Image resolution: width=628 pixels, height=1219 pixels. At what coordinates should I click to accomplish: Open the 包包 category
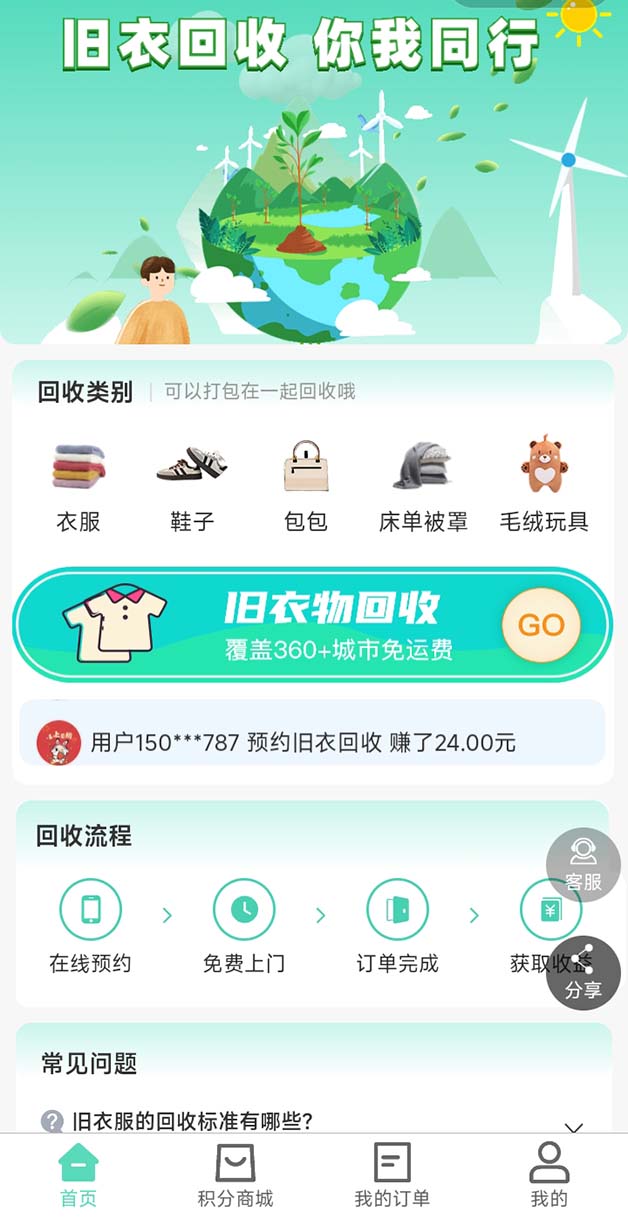click(306, 486)
